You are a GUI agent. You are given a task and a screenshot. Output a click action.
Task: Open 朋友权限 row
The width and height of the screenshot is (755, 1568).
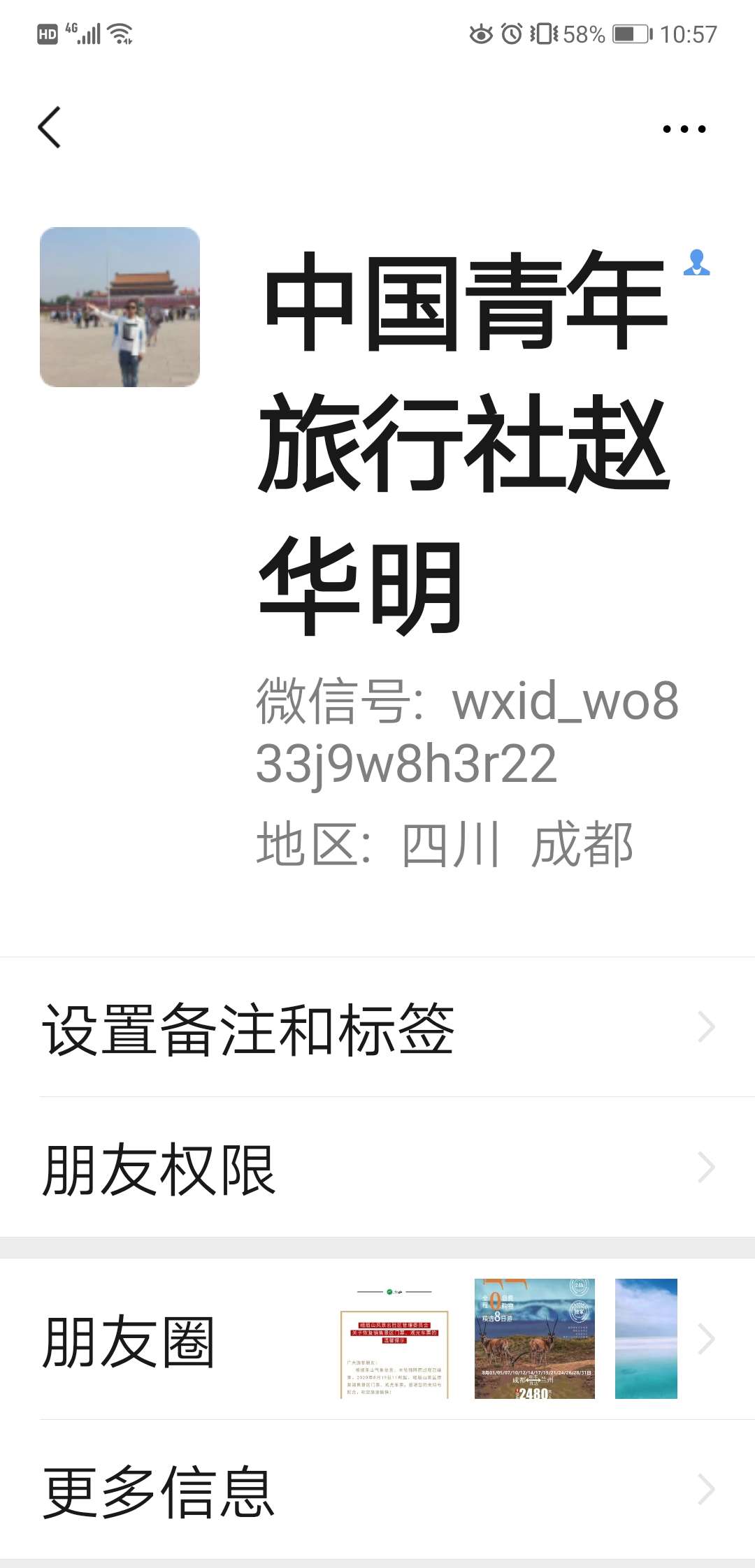(x=377, y=1168)
